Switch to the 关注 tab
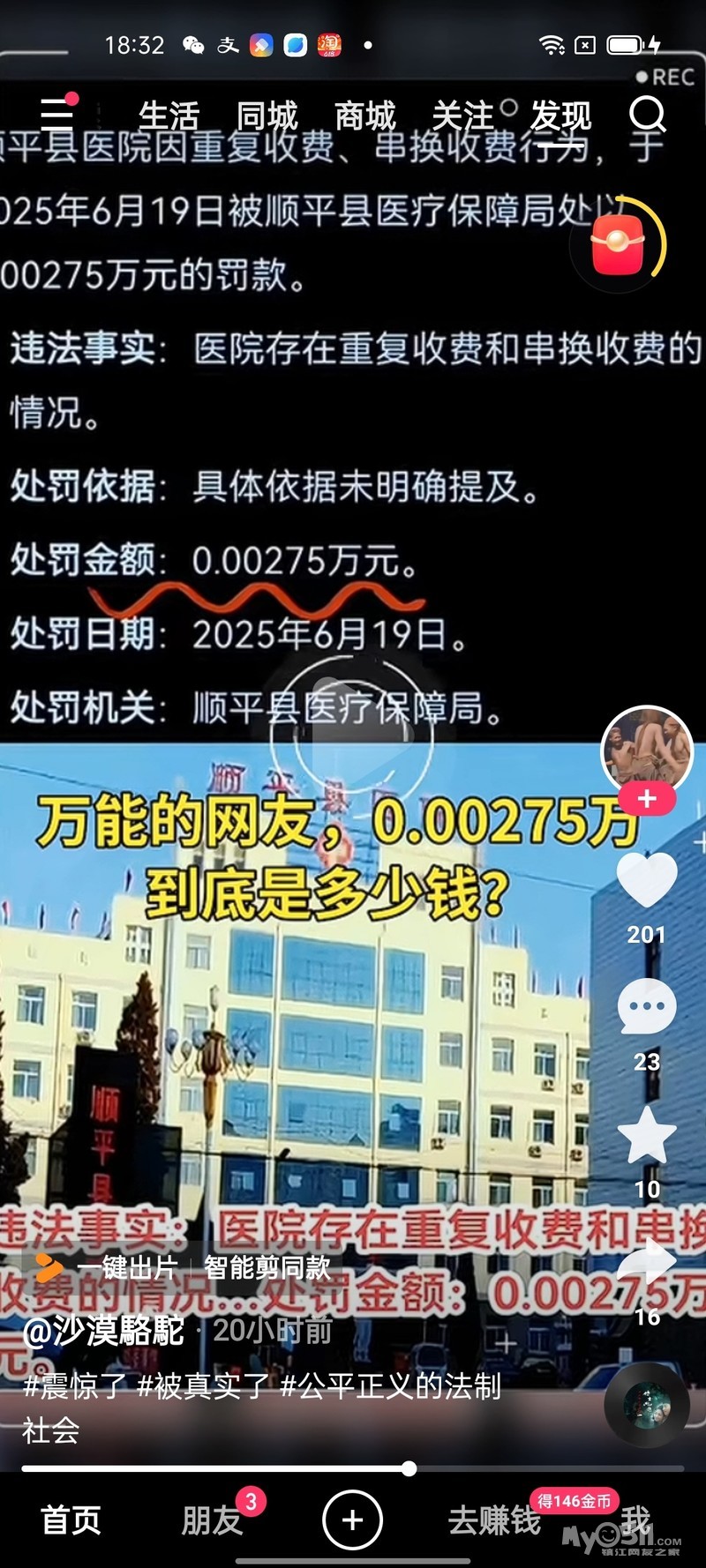The image size is (706, 1568). (x=462, y=116)
